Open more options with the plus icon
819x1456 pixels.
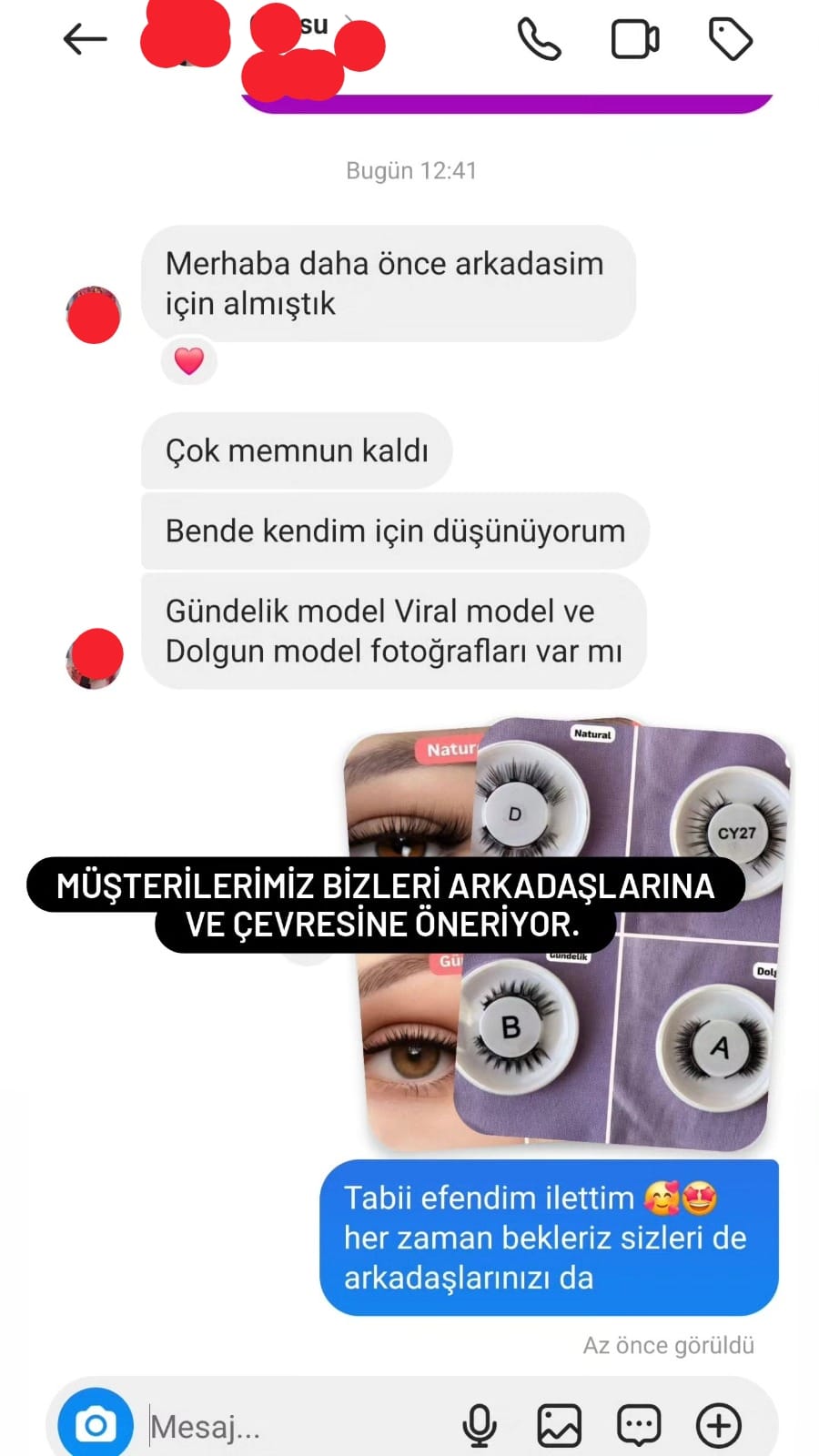pyautogui.click(x=719, y=1425)
